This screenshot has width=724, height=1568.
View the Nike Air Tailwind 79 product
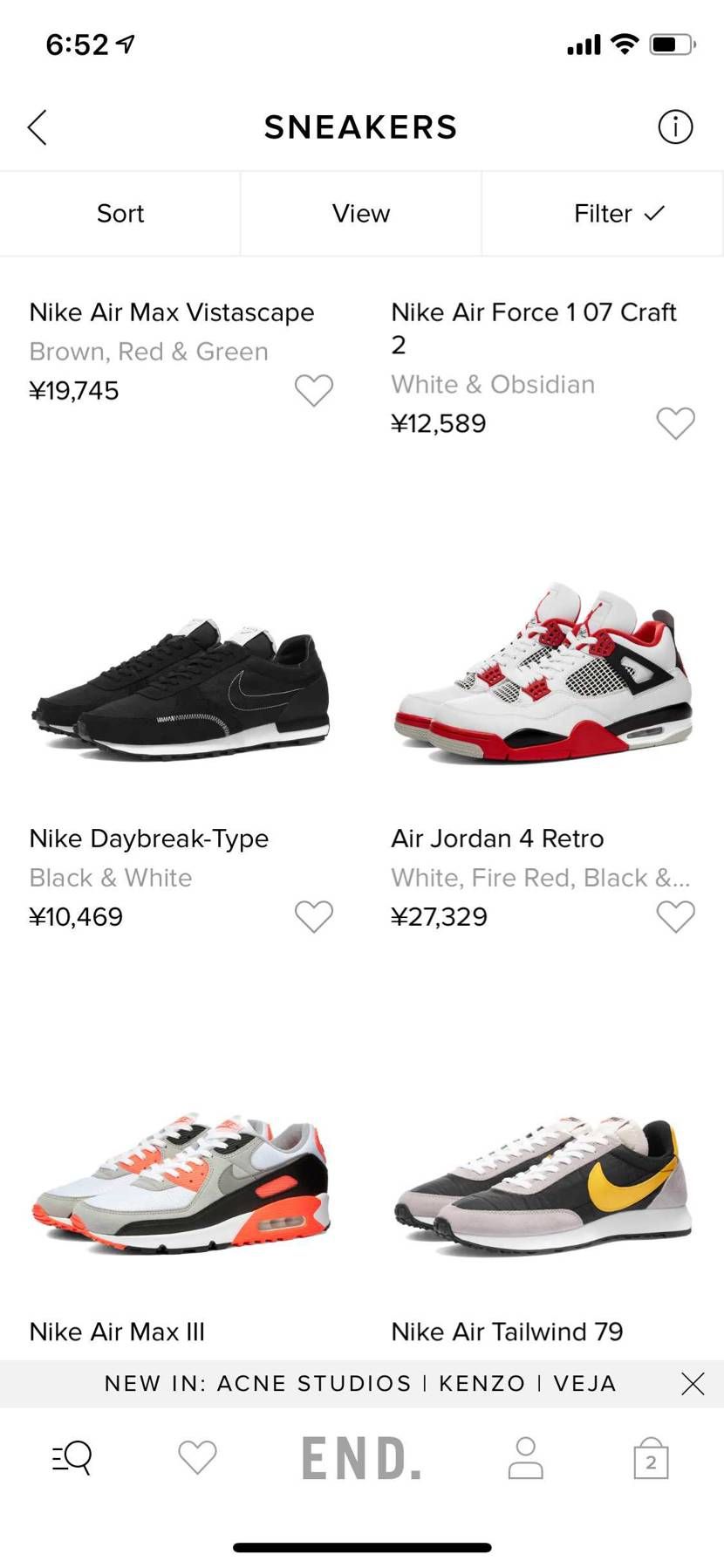click(543, 1187)
